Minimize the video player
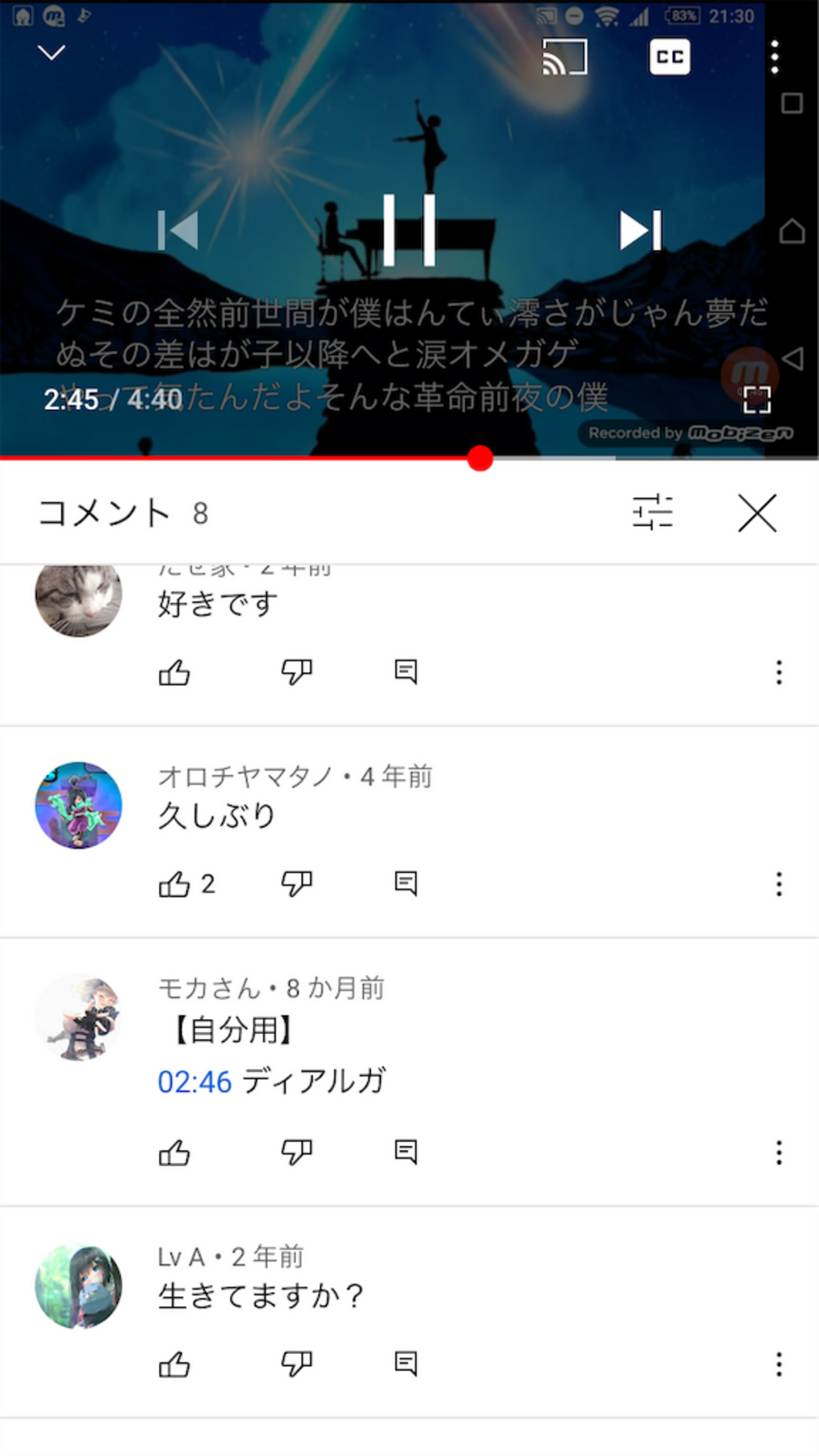 click(52, 52)
